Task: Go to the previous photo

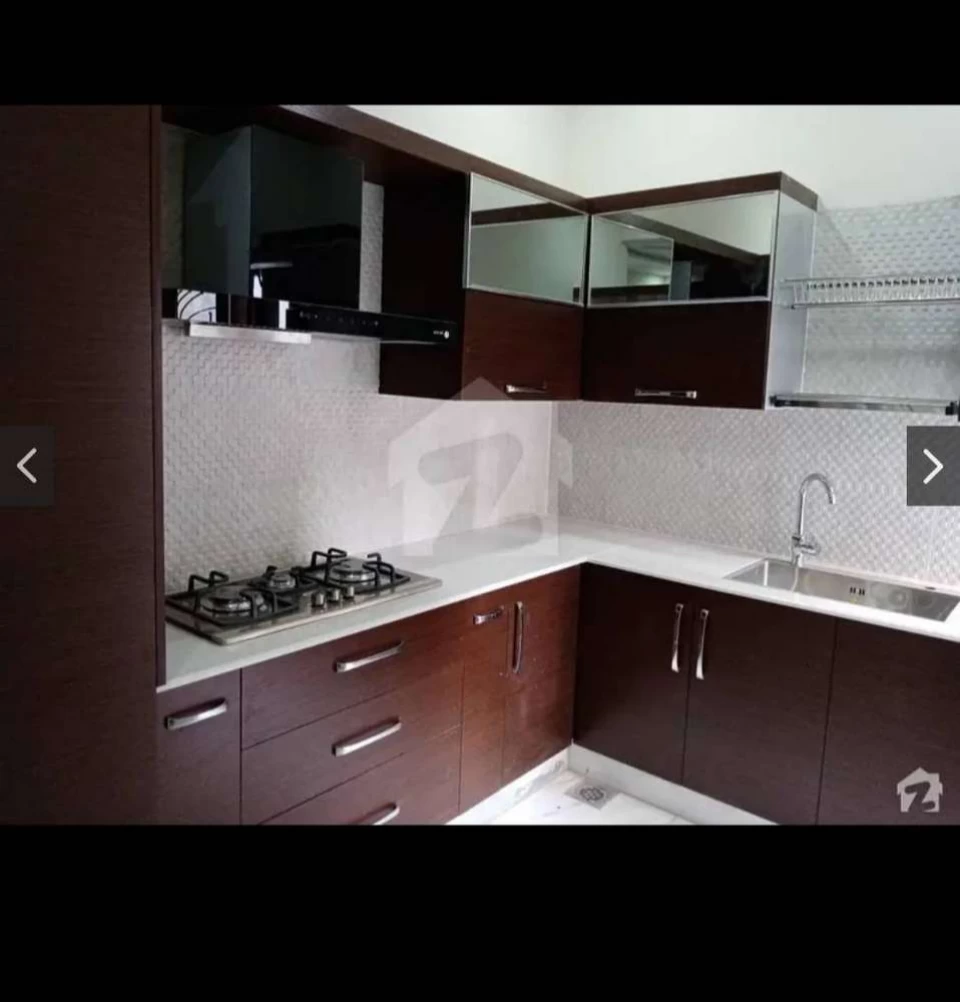Action: [27, 466]
